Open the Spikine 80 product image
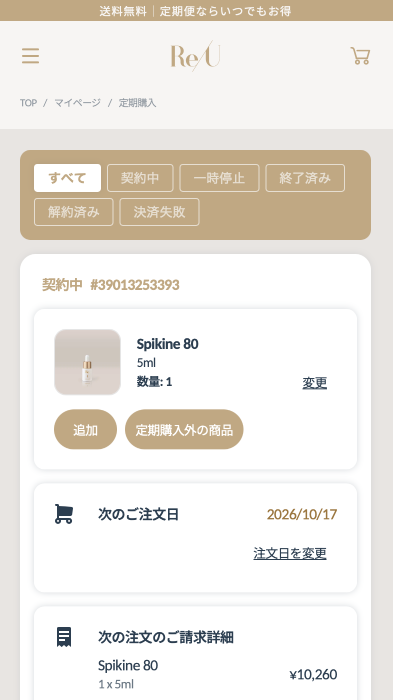 [x=88, y=362]
